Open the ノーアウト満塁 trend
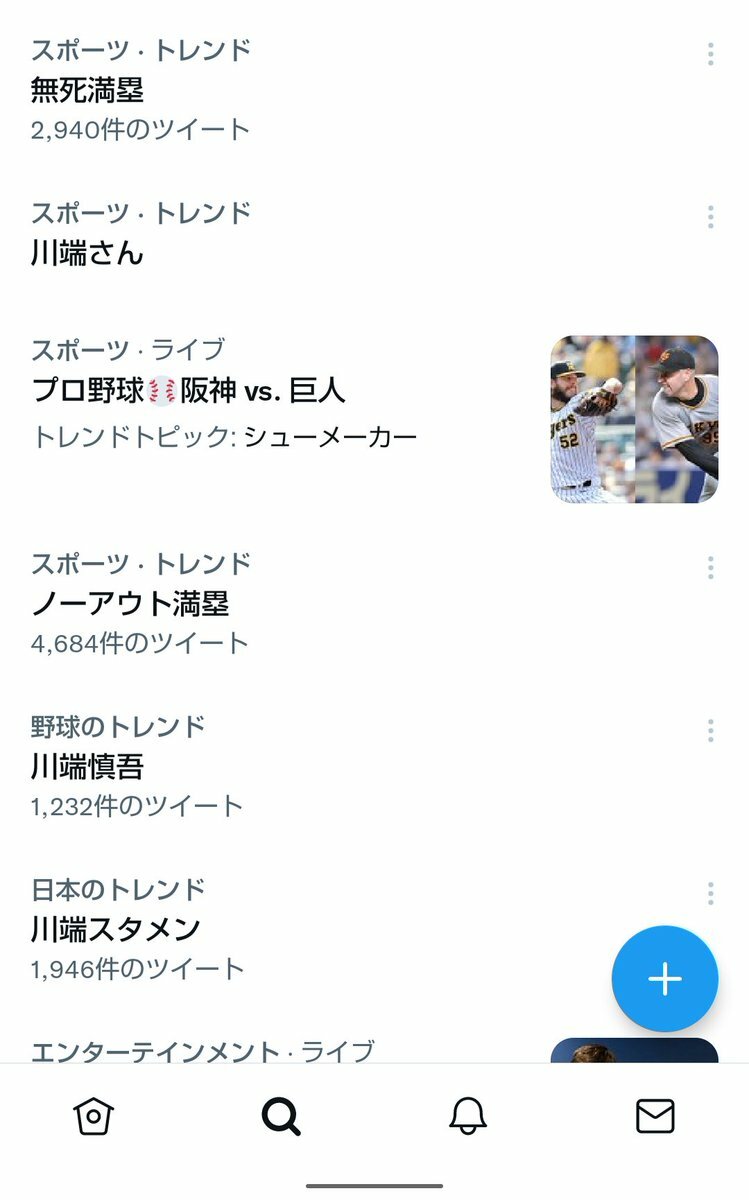 (374, 603)
